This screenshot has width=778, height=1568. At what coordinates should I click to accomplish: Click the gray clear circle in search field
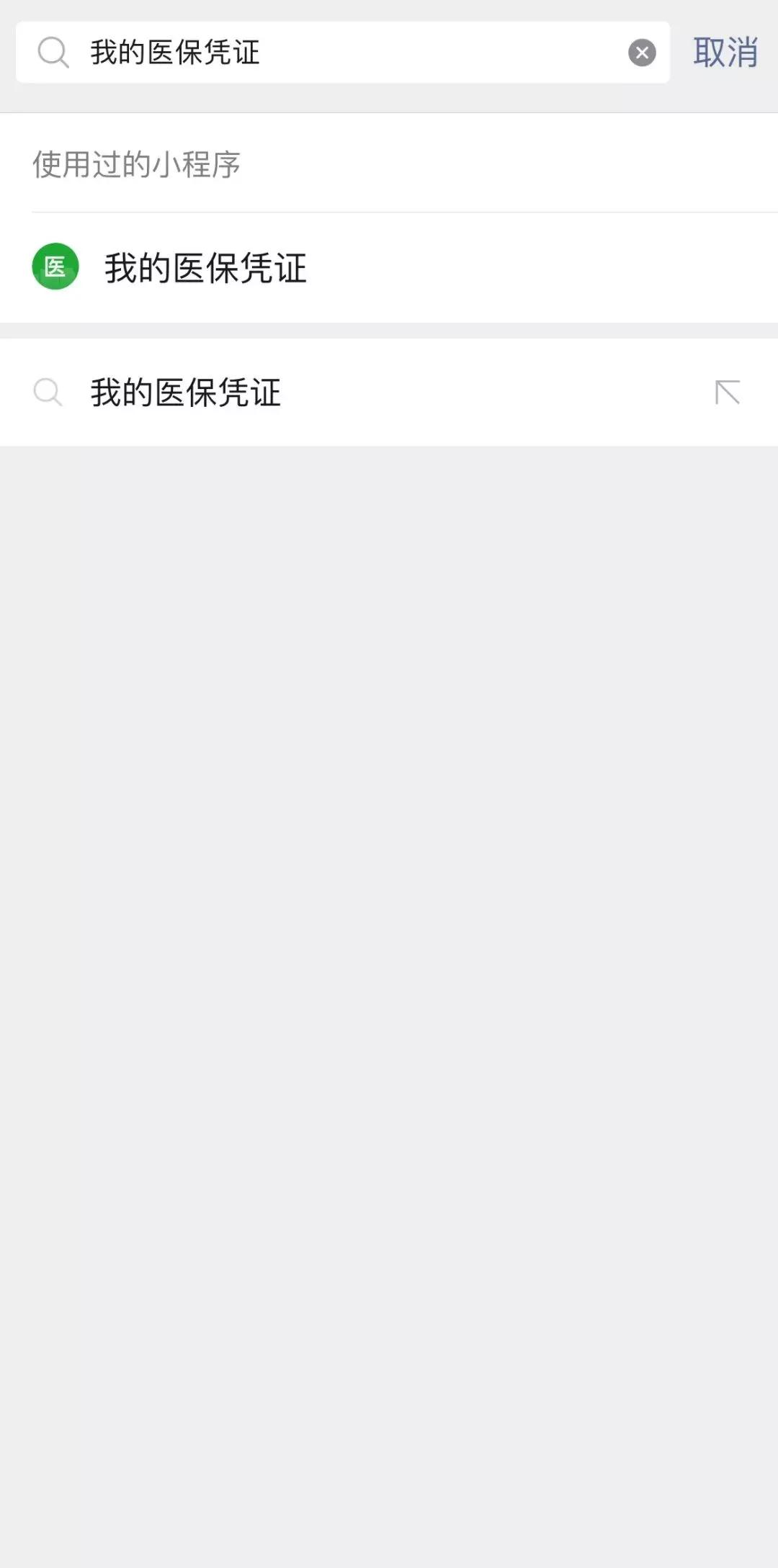pyautogui.click(x=640, y=51)
